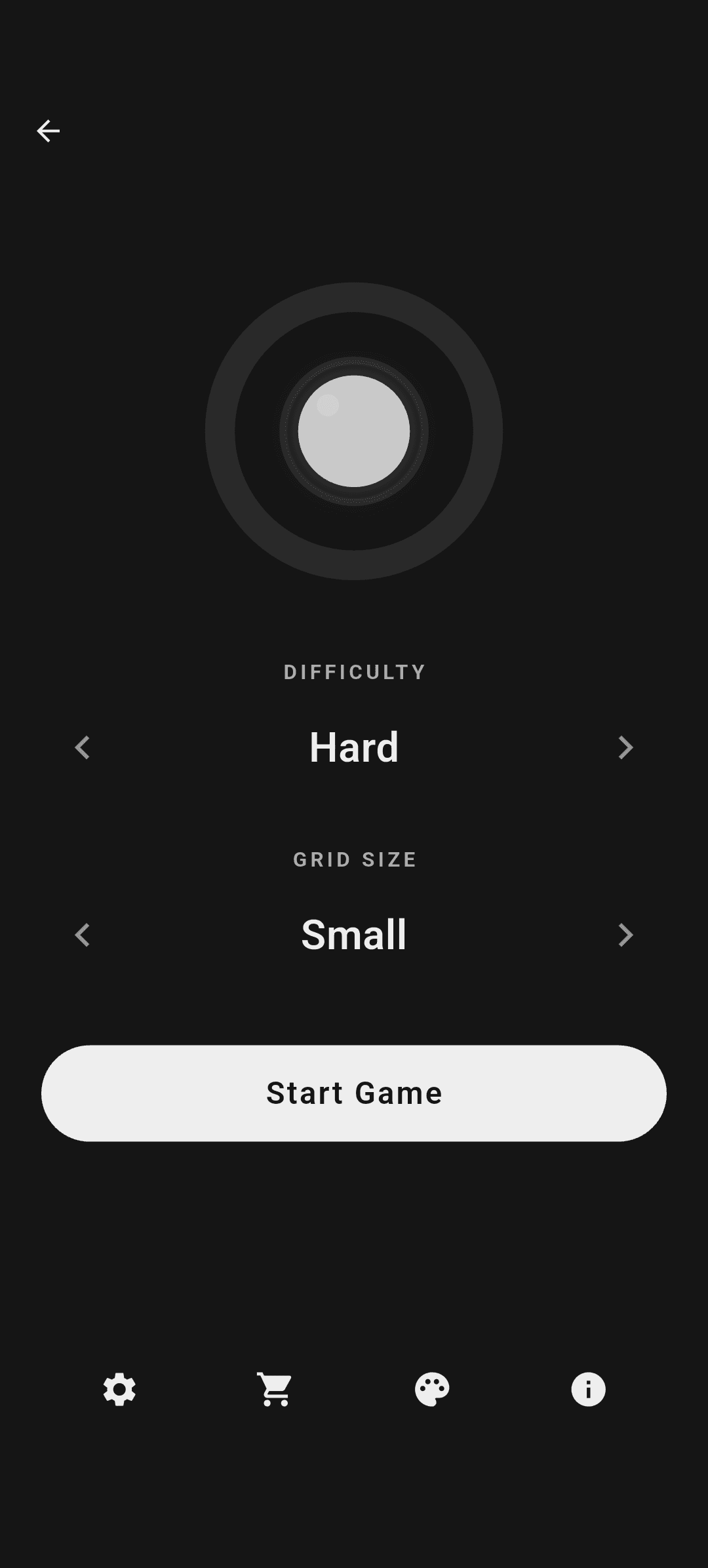708x1568 pixels.
Task: Open the info icon
Action: [588, 1389]
